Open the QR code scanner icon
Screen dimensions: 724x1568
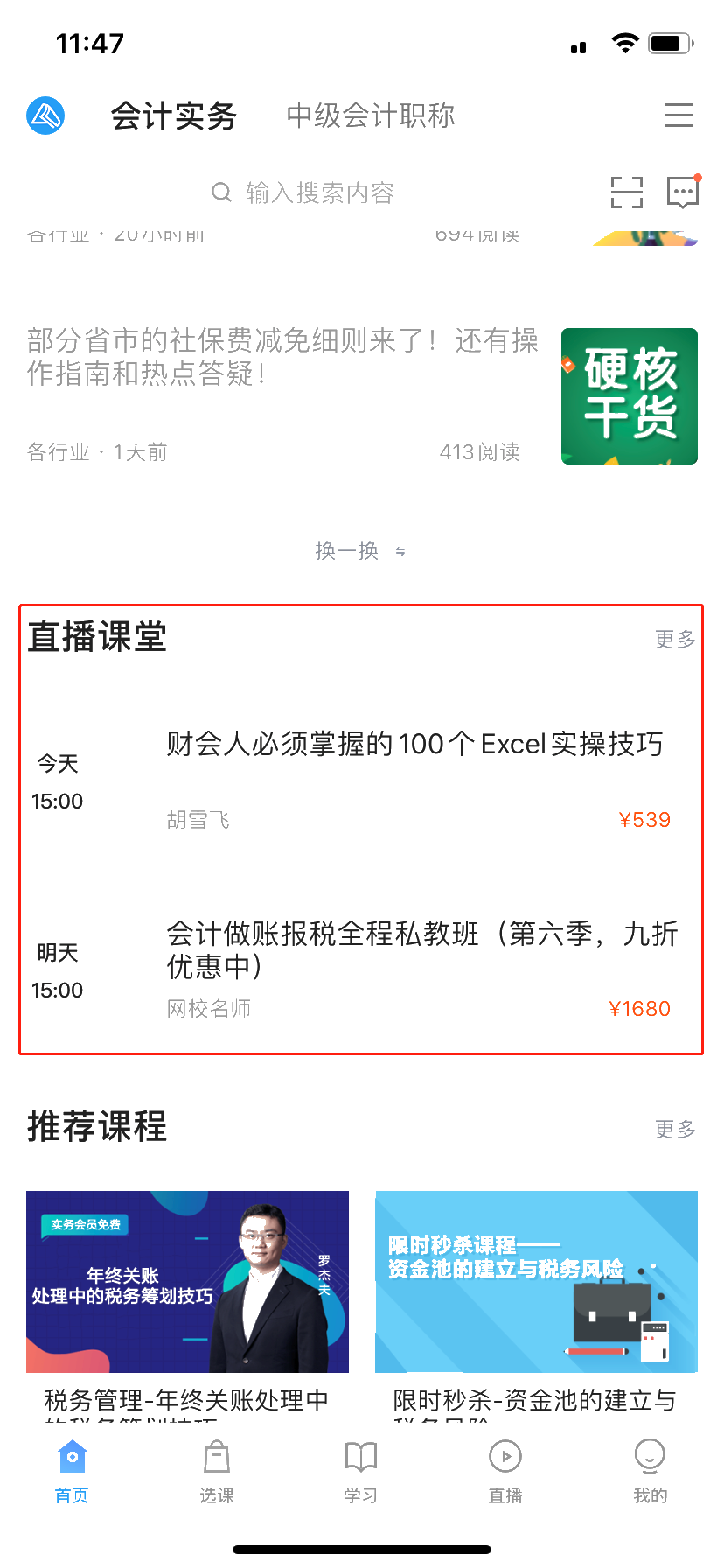click(626, 192)
